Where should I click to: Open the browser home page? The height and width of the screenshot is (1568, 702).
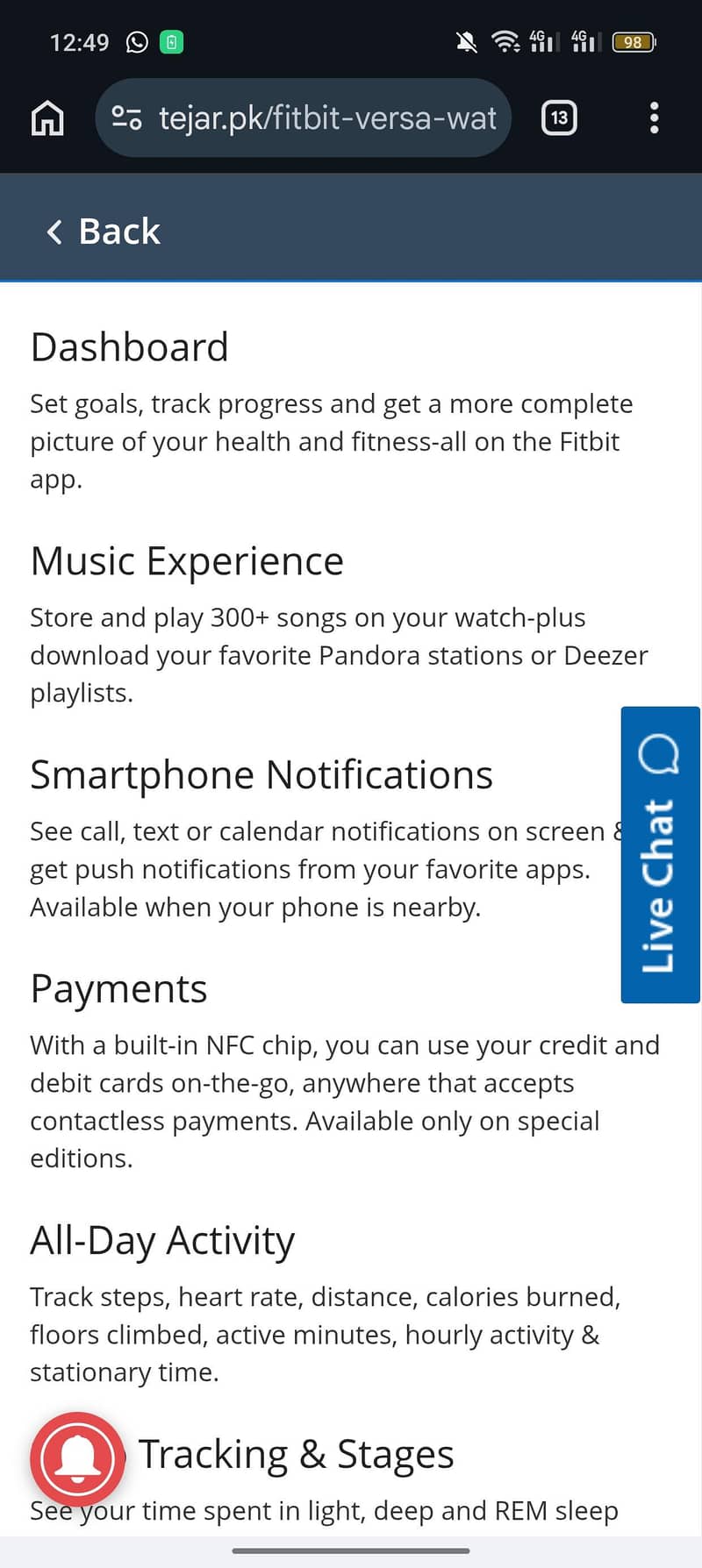click(x=47, y=118)
